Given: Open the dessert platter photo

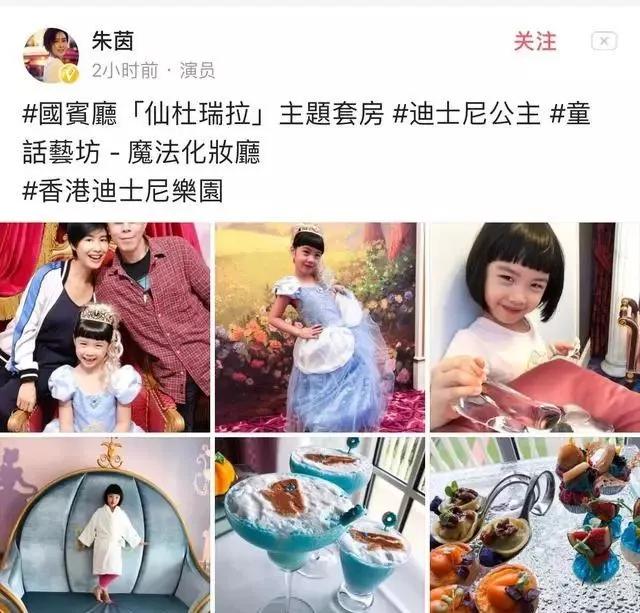Looking at the screenshot, I should pos(535,525).
